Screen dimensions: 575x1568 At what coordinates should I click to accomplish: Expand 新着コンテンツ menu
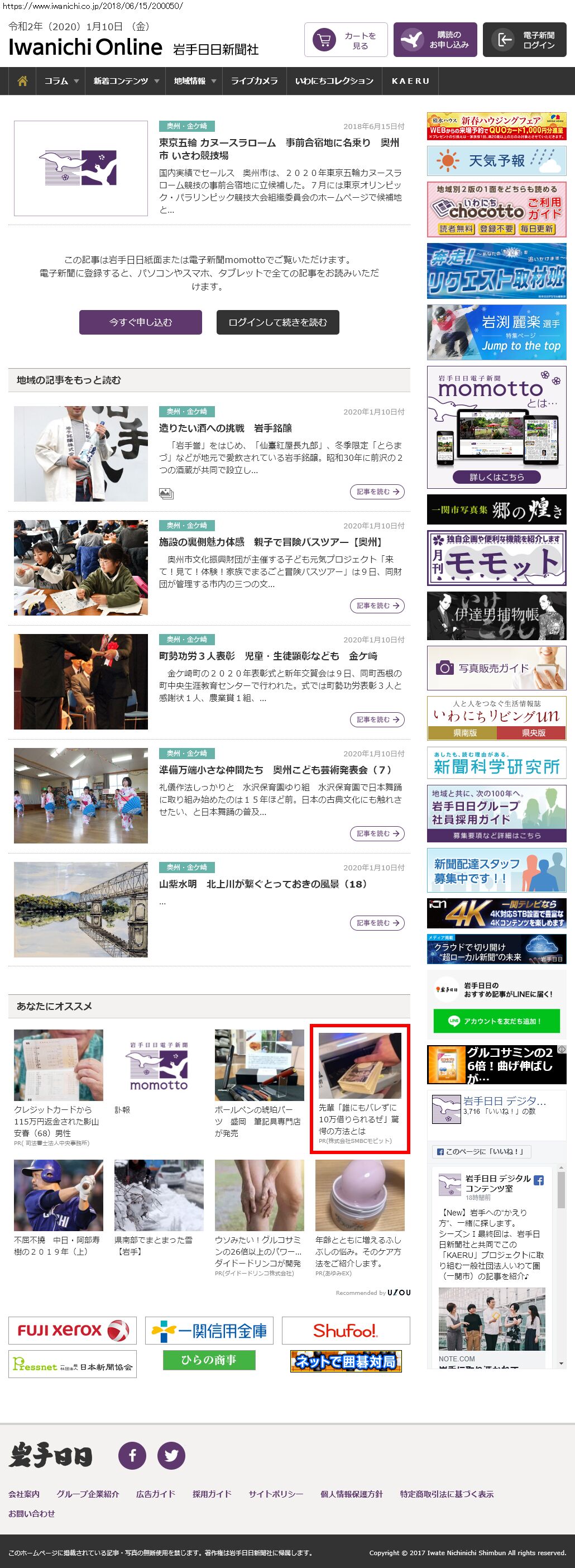(126, 81)
